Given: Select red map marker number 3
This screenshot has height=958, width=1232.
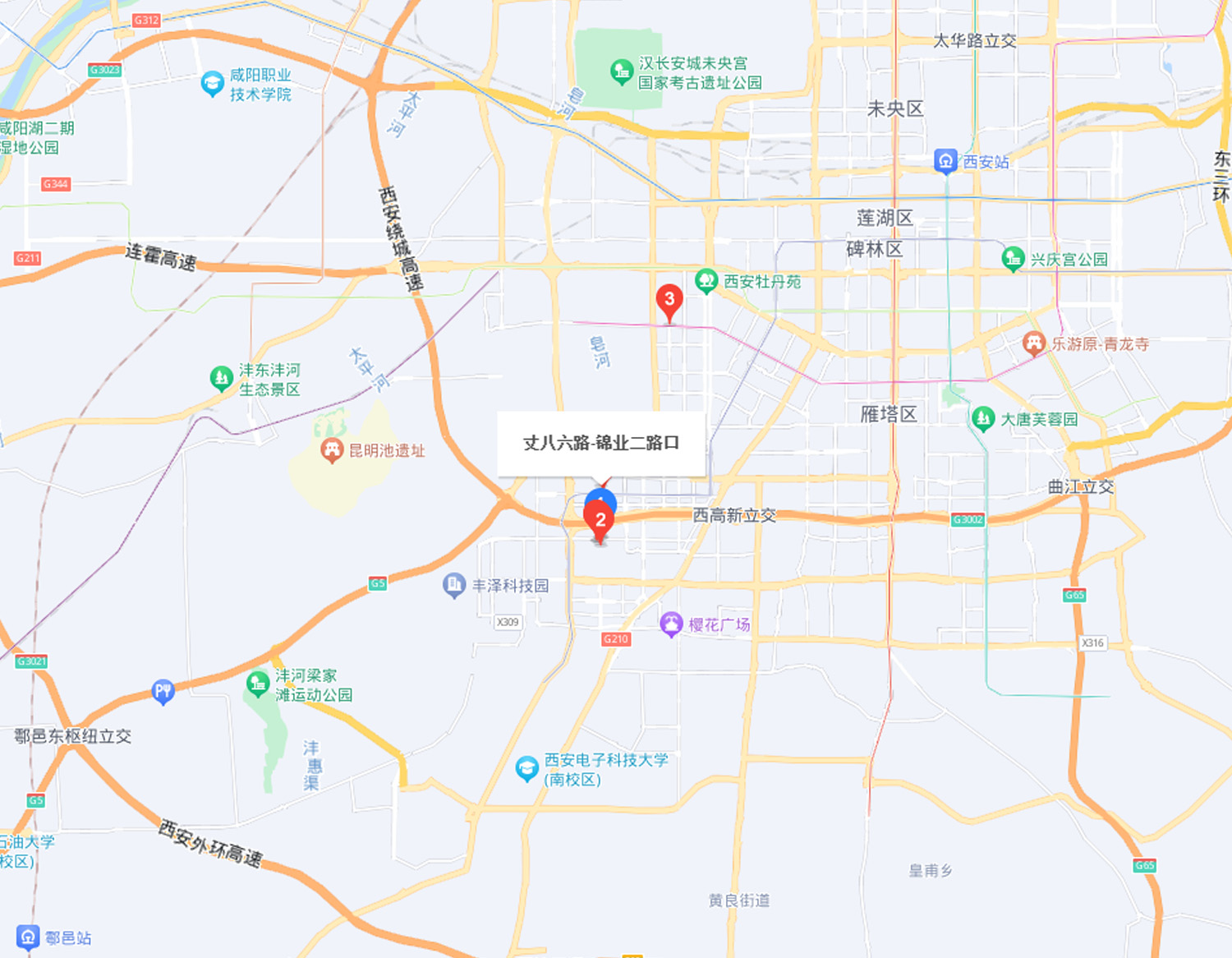Looking at the screenshot, I should 669,300.
